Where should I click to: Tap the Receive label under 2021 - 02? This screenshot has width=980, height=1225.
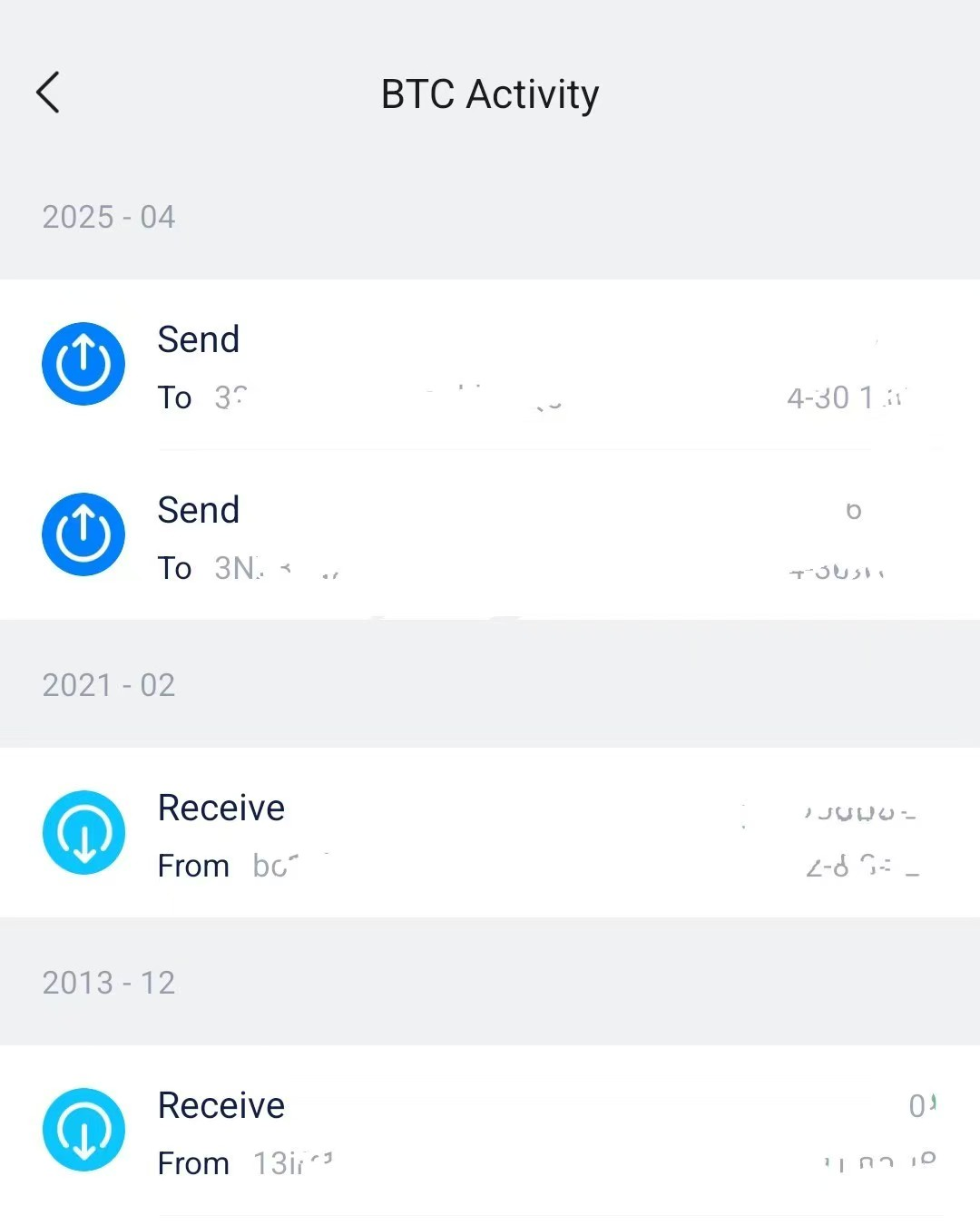[x=220, y=807]
